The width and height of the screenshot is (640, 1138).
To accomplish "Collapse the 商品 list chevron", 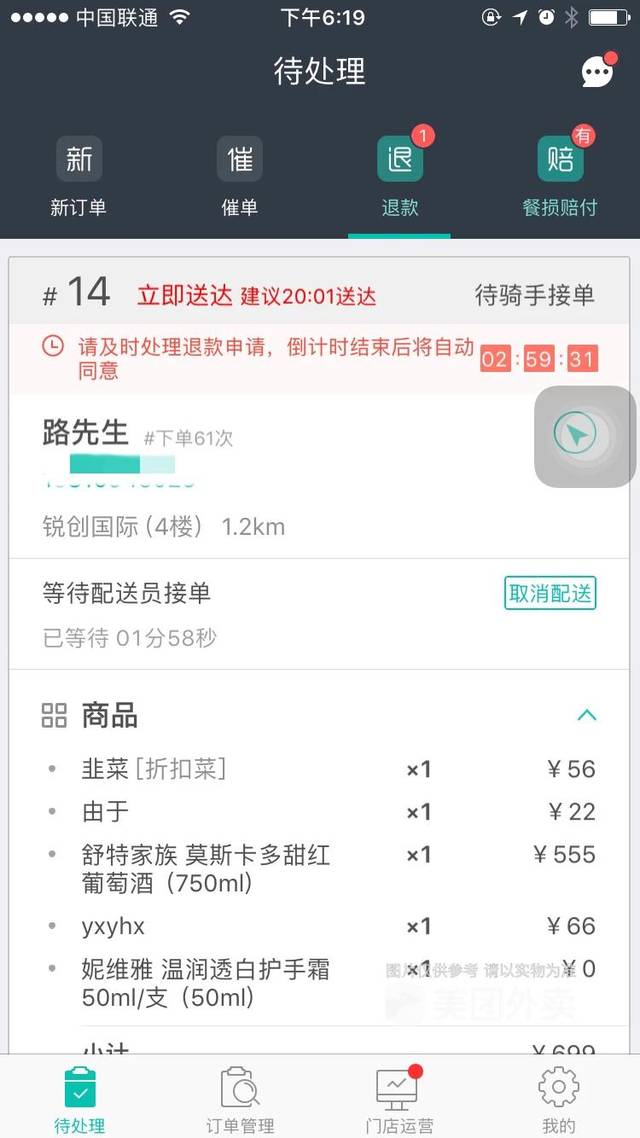I will [587, 715].
